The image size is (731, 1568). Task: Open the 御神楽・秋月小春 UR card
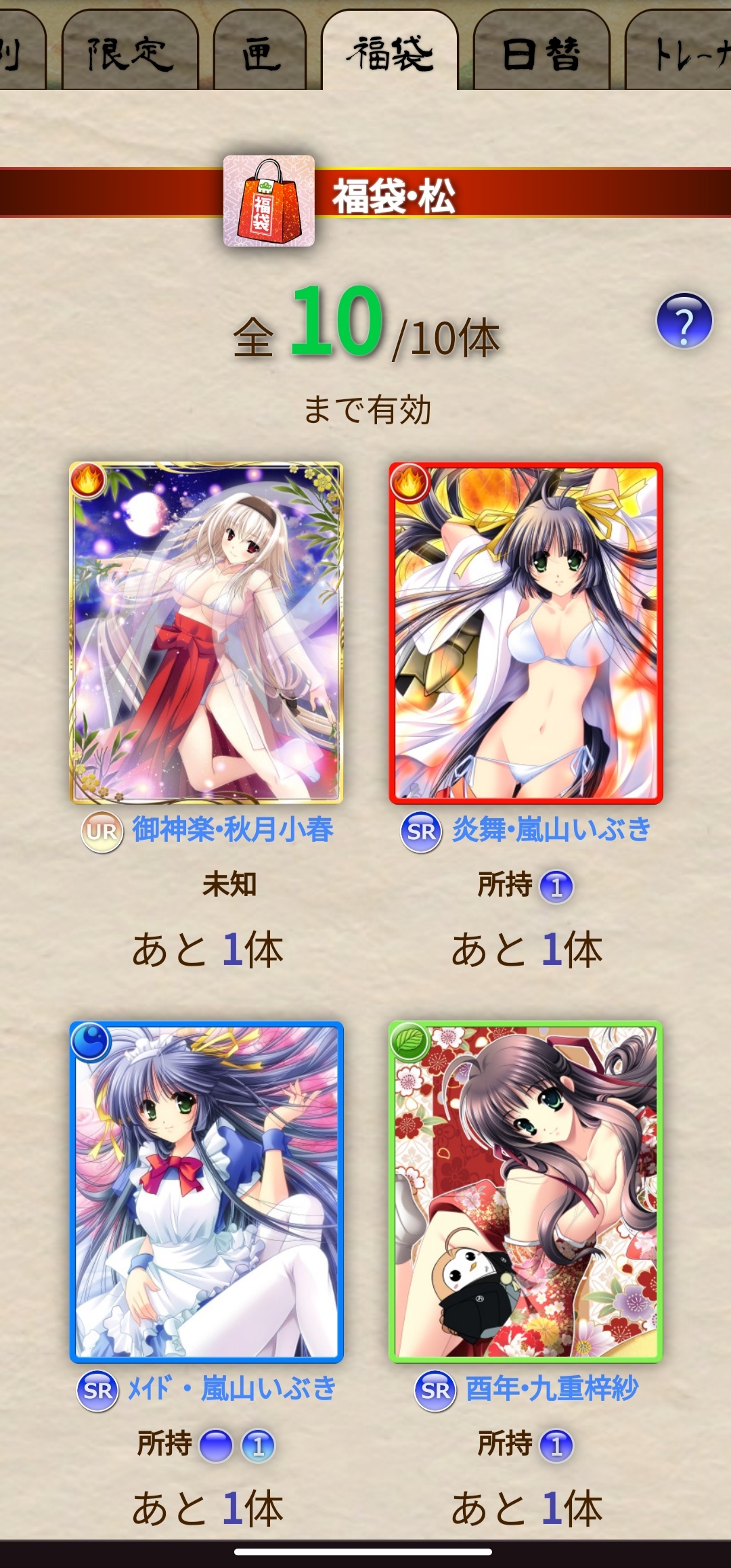coord(206,633)
